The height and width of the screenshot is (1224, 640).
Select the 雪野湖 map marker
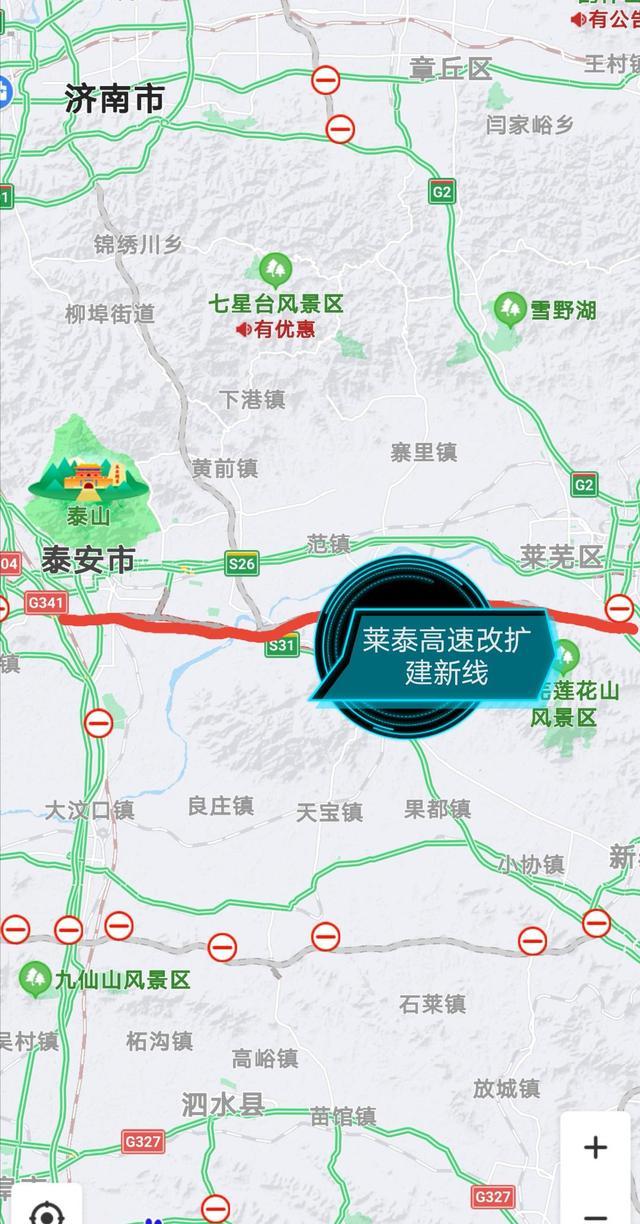click(x=510, y=310)
